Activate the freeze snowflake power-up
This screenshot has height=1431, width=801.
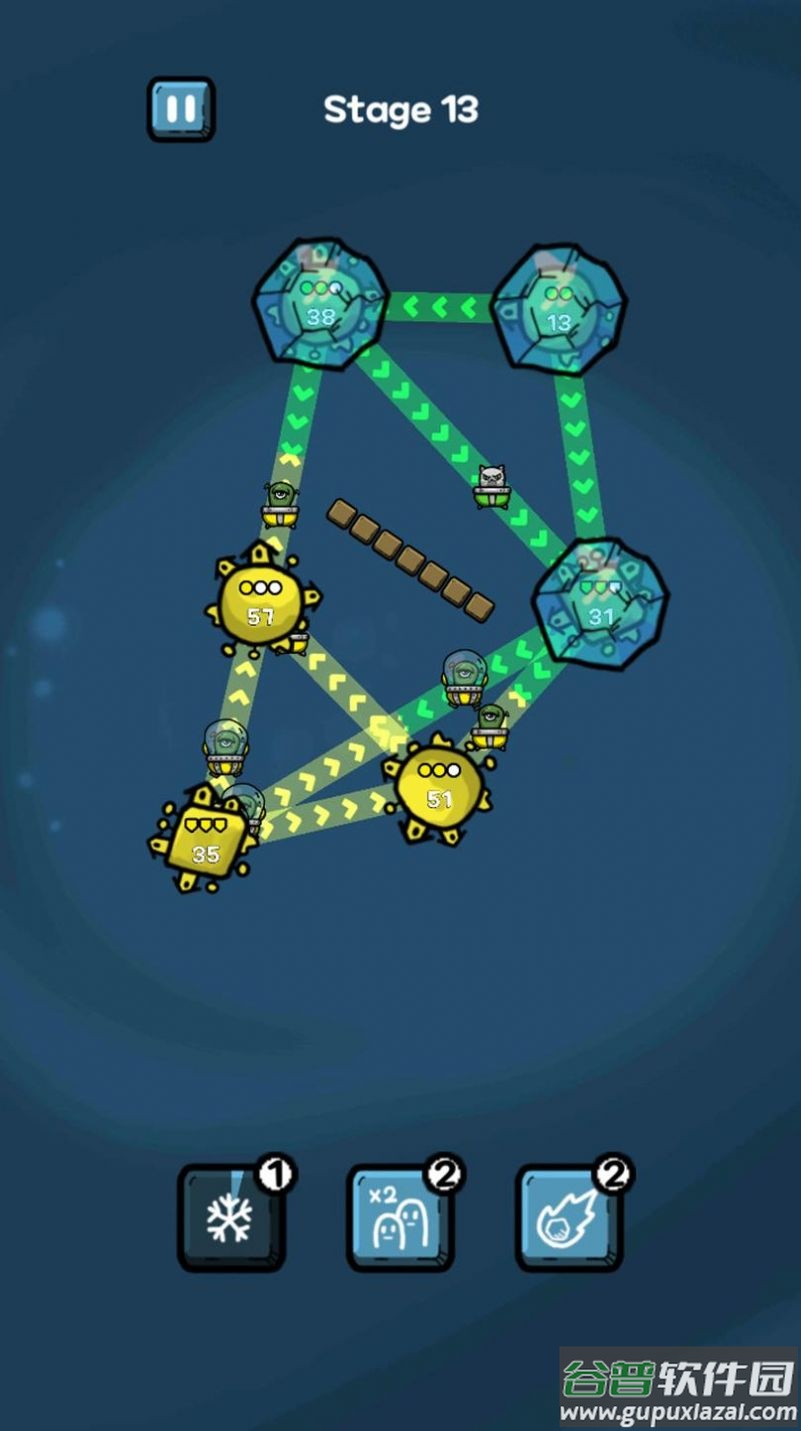(232, 1217)
